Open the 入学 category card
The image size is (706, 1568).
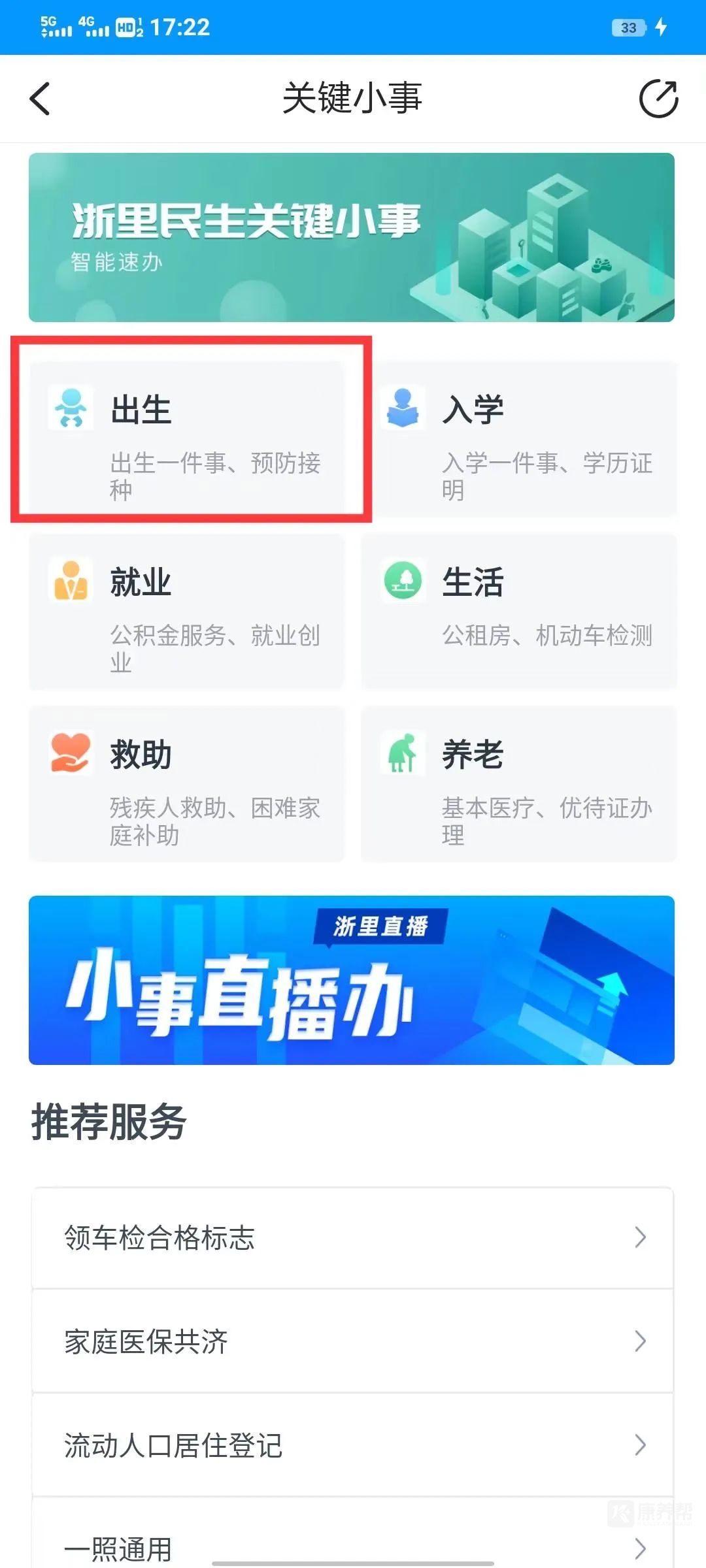coord(519,439)
